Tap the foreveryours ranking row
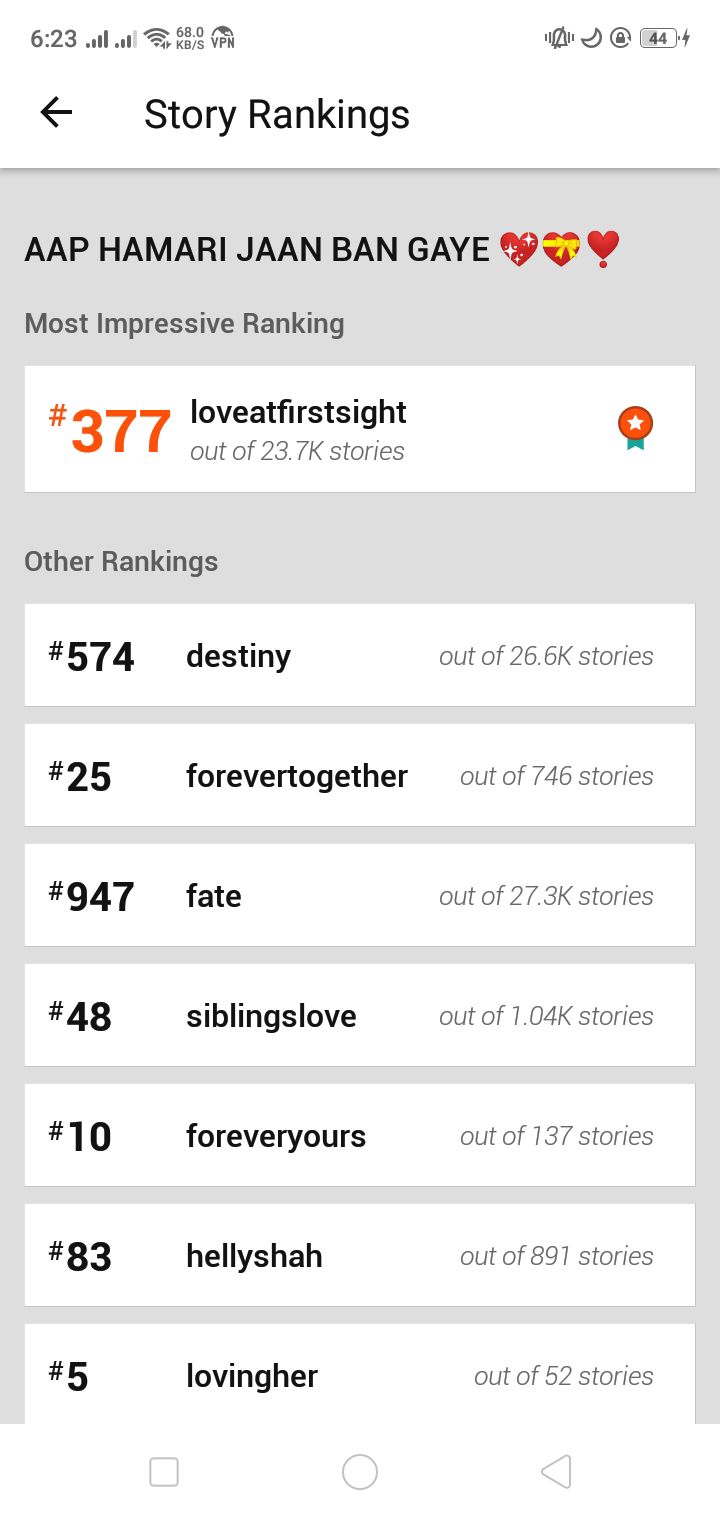 tap(360, 1135)
